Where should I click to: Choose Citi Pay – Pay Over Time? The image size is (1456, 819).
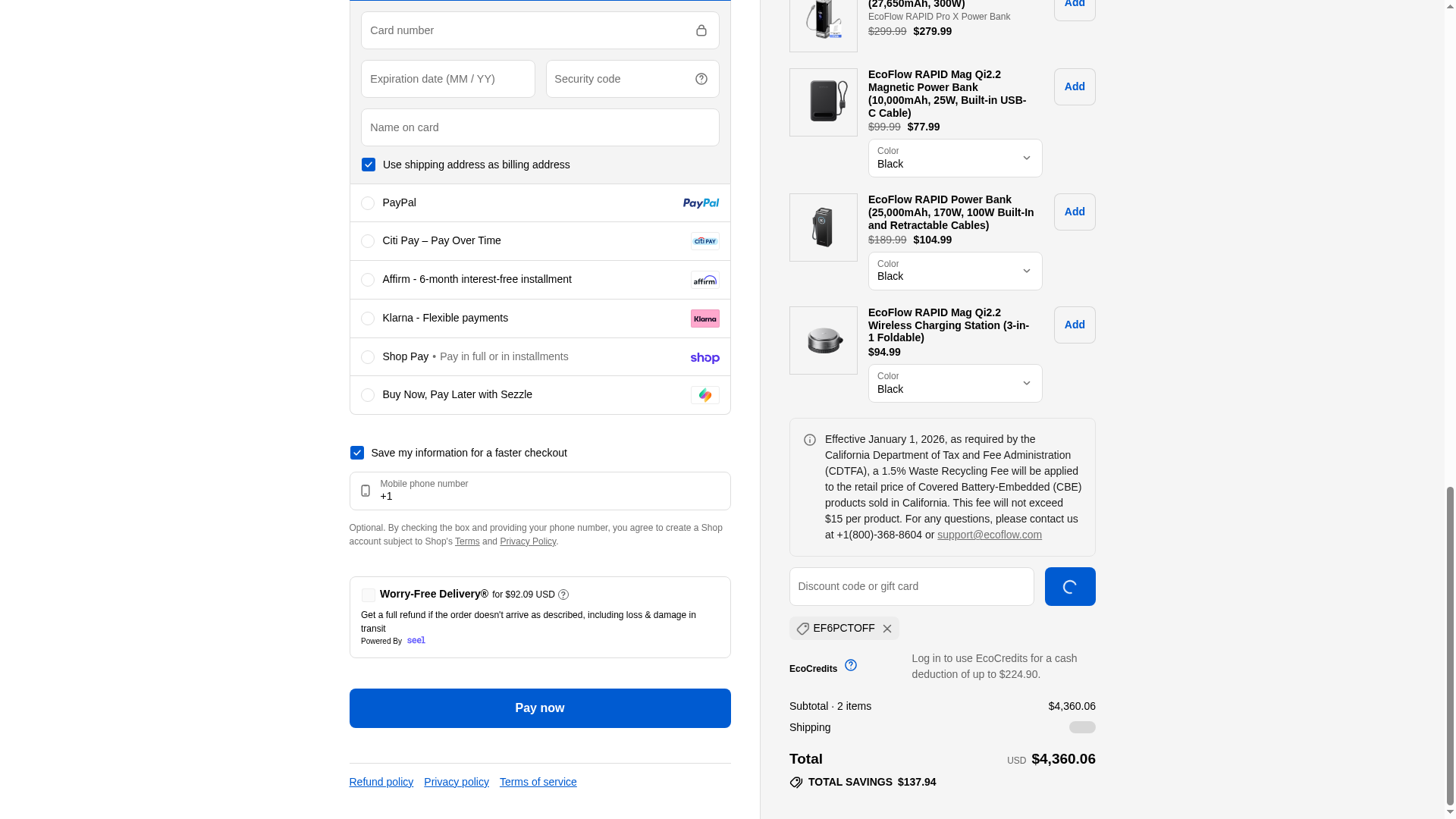click(368, 241)
